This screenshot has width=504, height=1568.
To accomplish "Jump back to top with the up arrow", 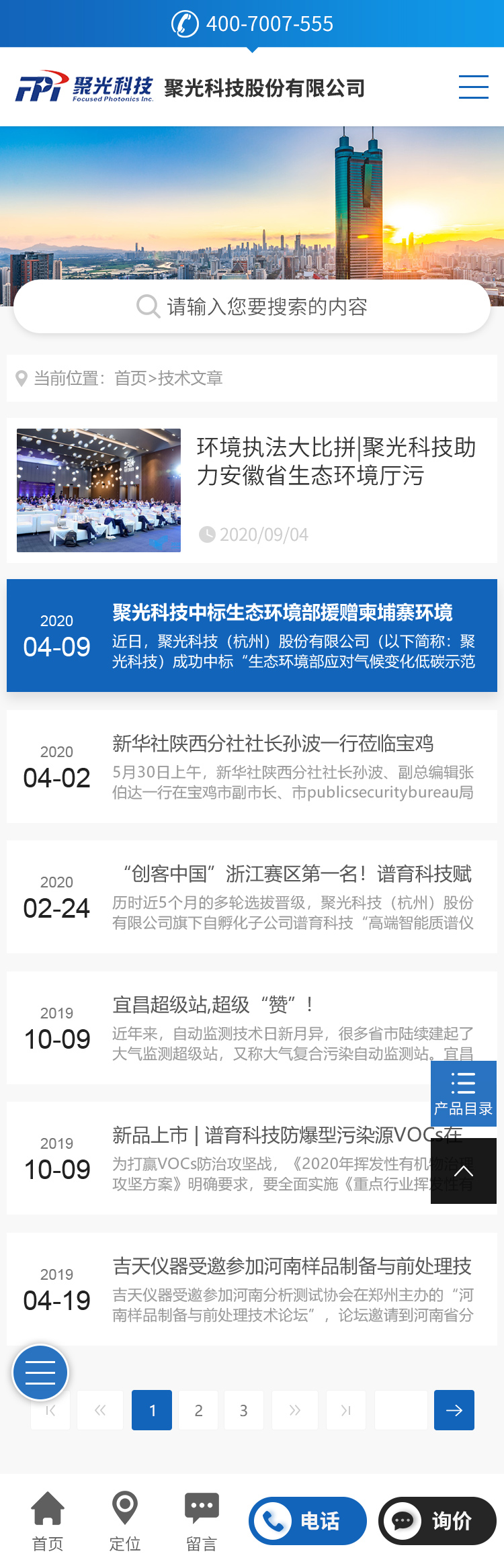I will (x=464, y=1171).
